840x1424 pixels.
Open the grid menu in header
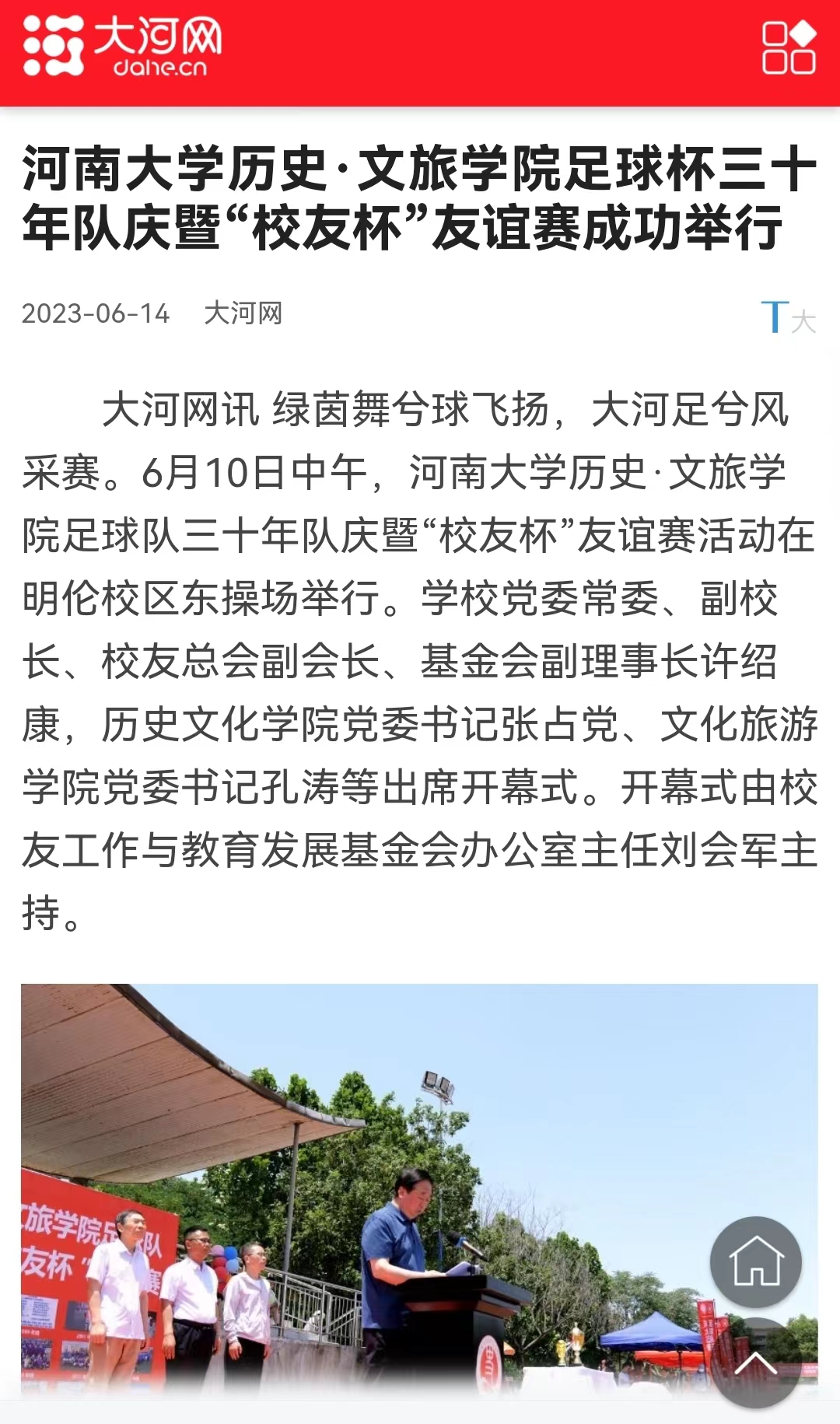pyautogui.click(x=788, y=48)
